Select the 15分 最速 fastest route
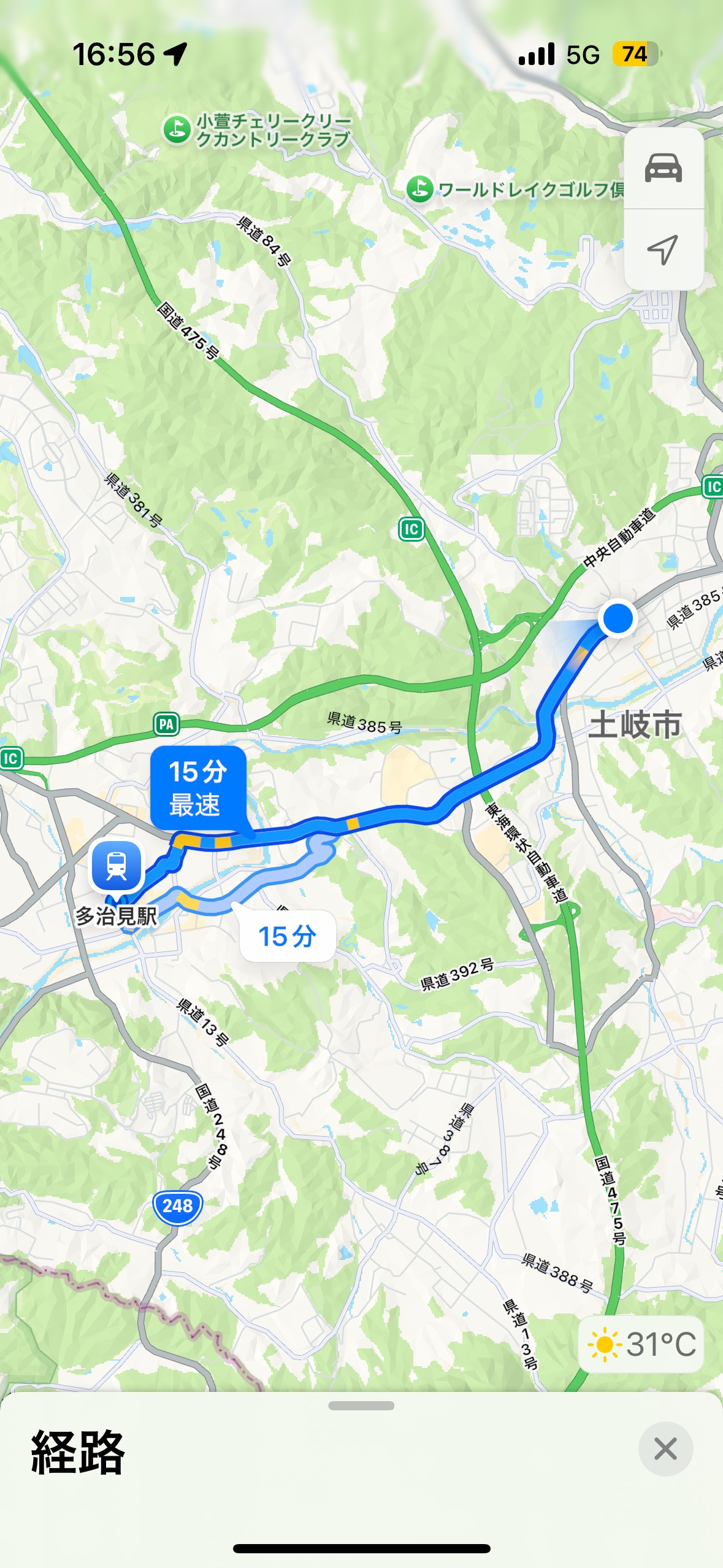This screenshot has width=723, height=1568. (x=198, y=788)
